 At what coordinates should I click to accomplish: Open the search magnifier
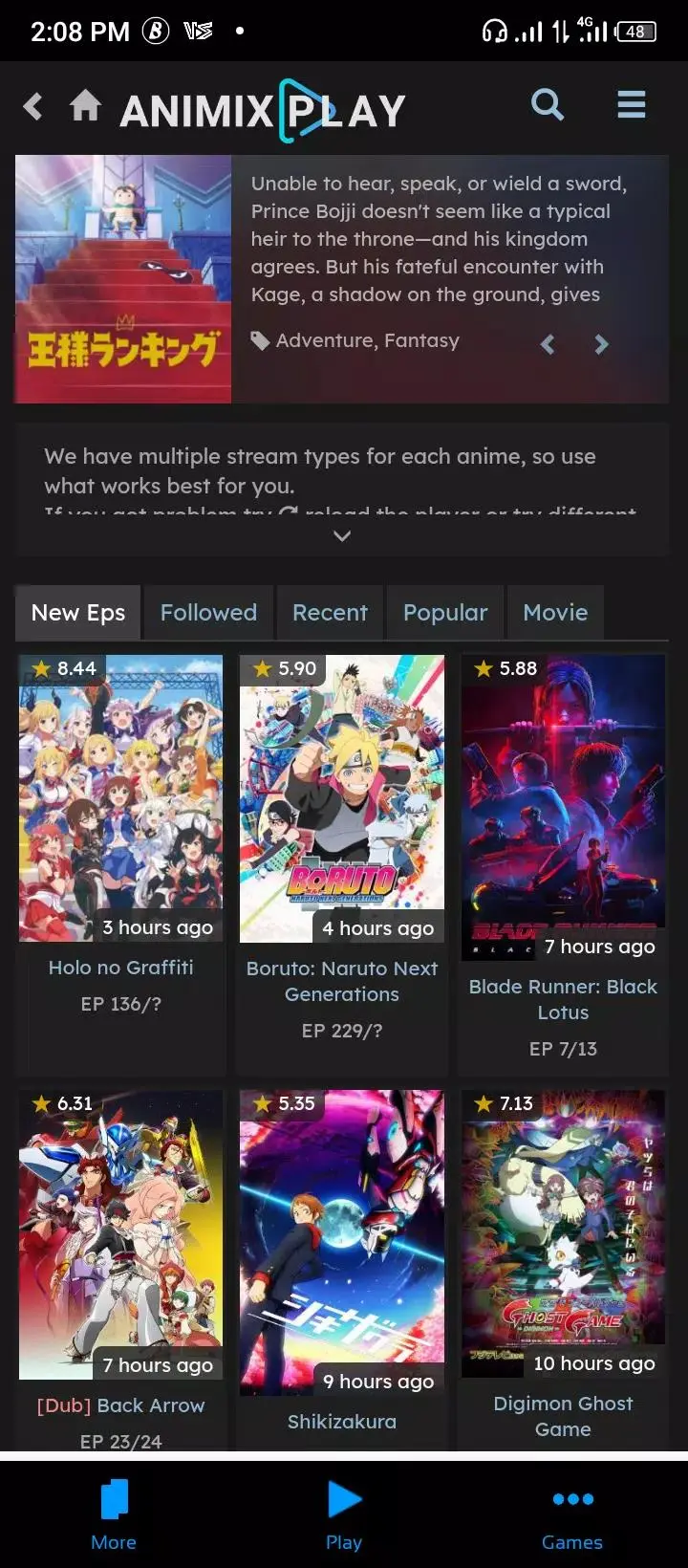tap(547, 104)
